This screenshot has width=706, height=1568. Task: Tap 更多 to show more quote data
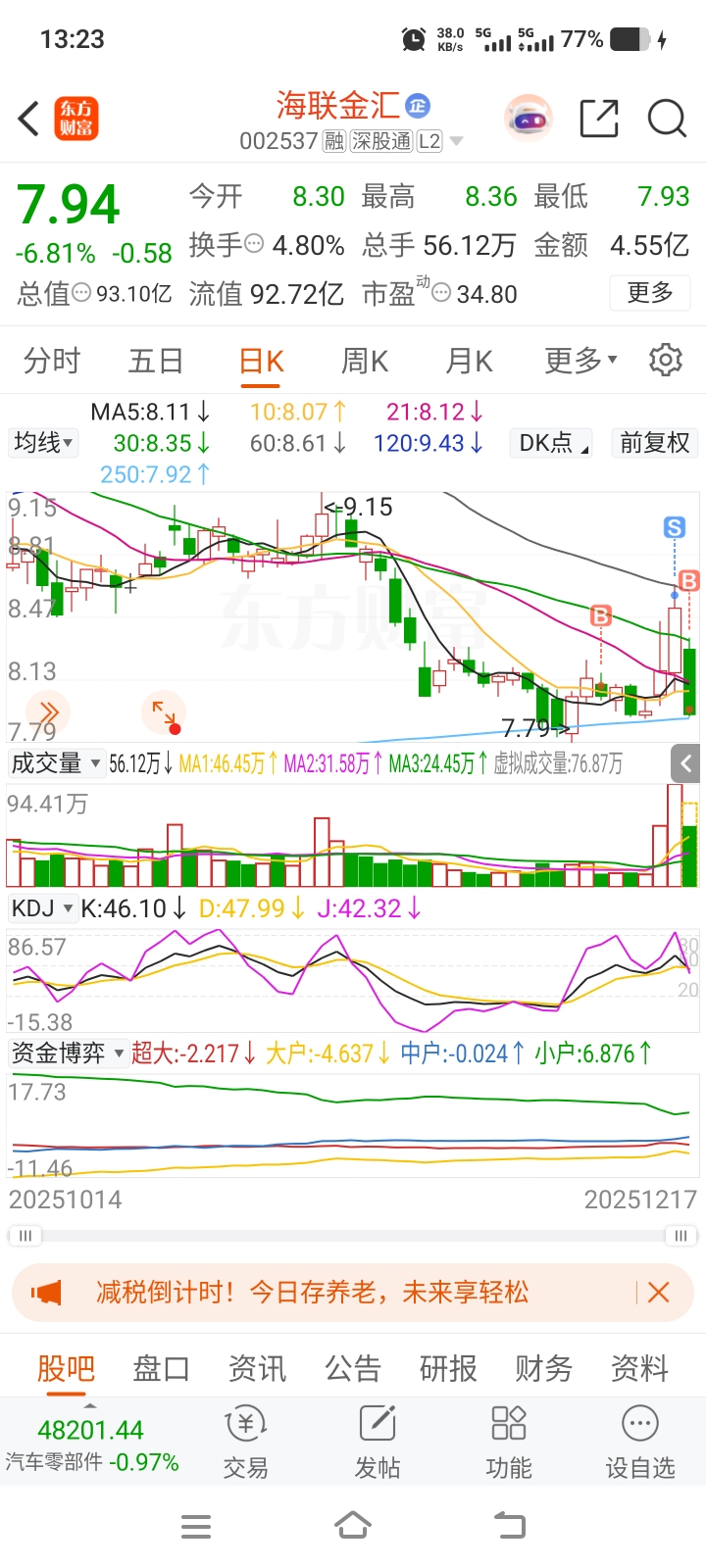point(650,292)
